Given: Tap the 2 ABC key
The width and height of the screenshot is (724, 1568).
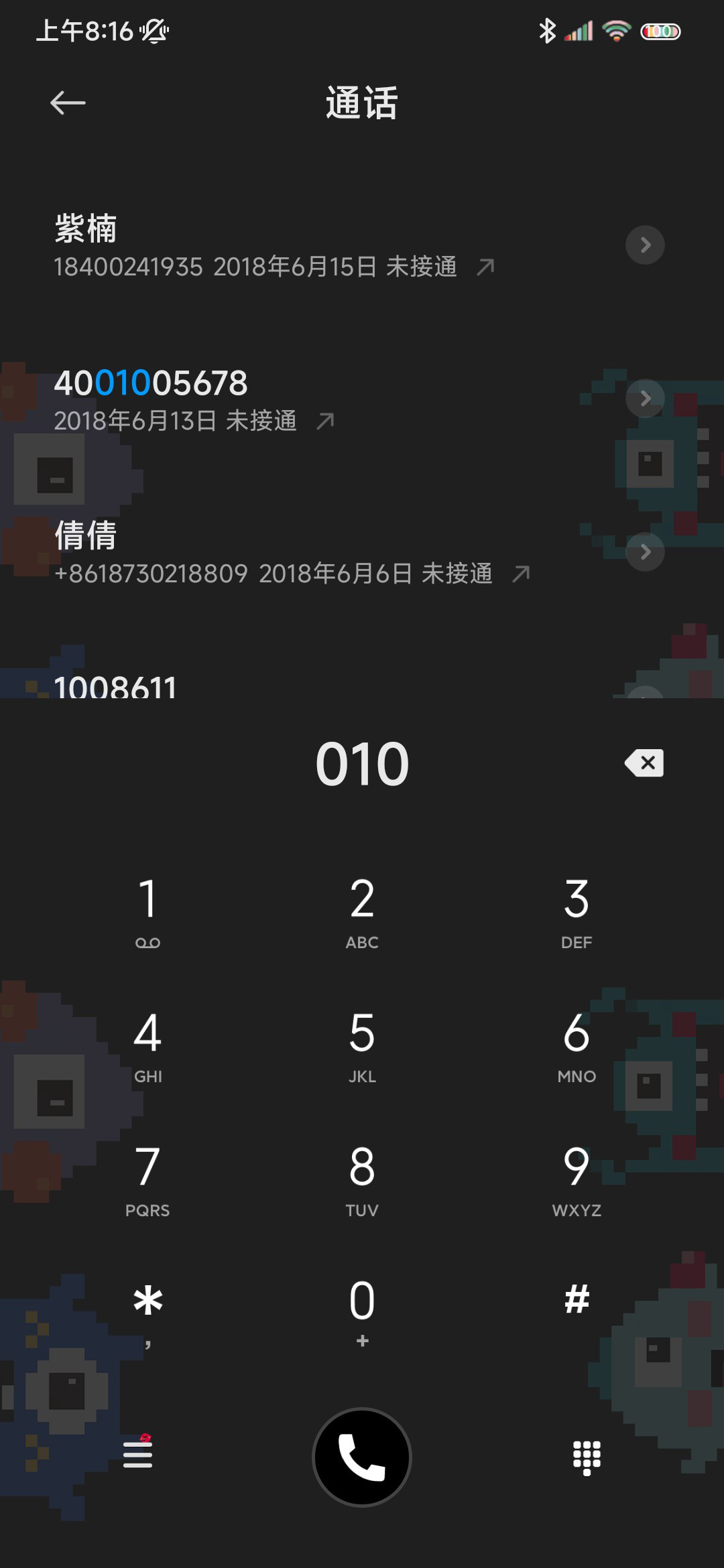Looking at the screenshot, I should pyautogui.click(x=362, y=911).
